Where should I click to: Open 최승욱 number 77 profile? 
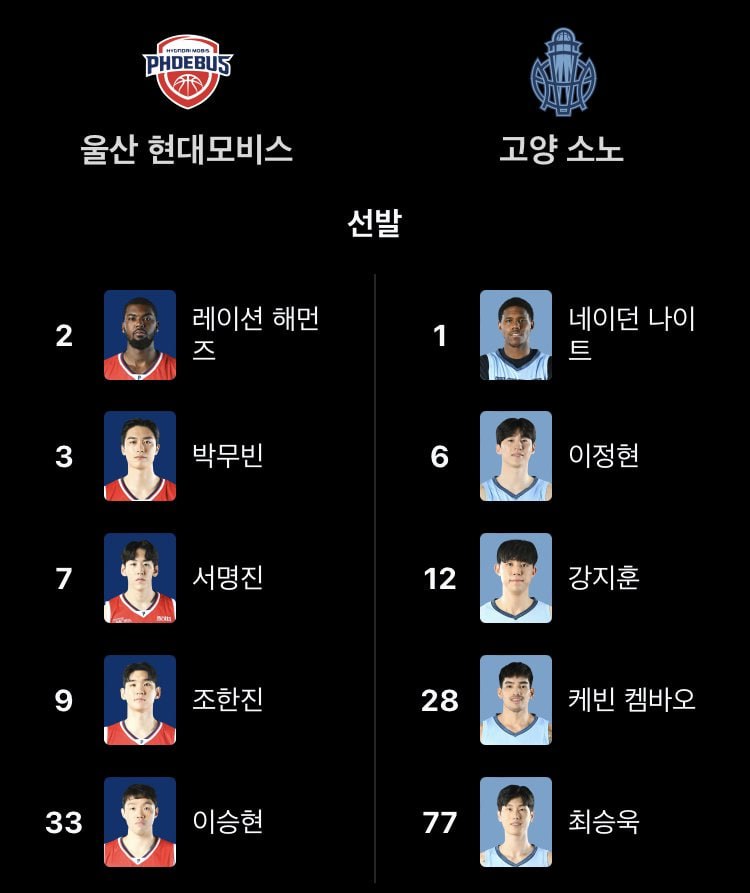[x=603, y=822]
